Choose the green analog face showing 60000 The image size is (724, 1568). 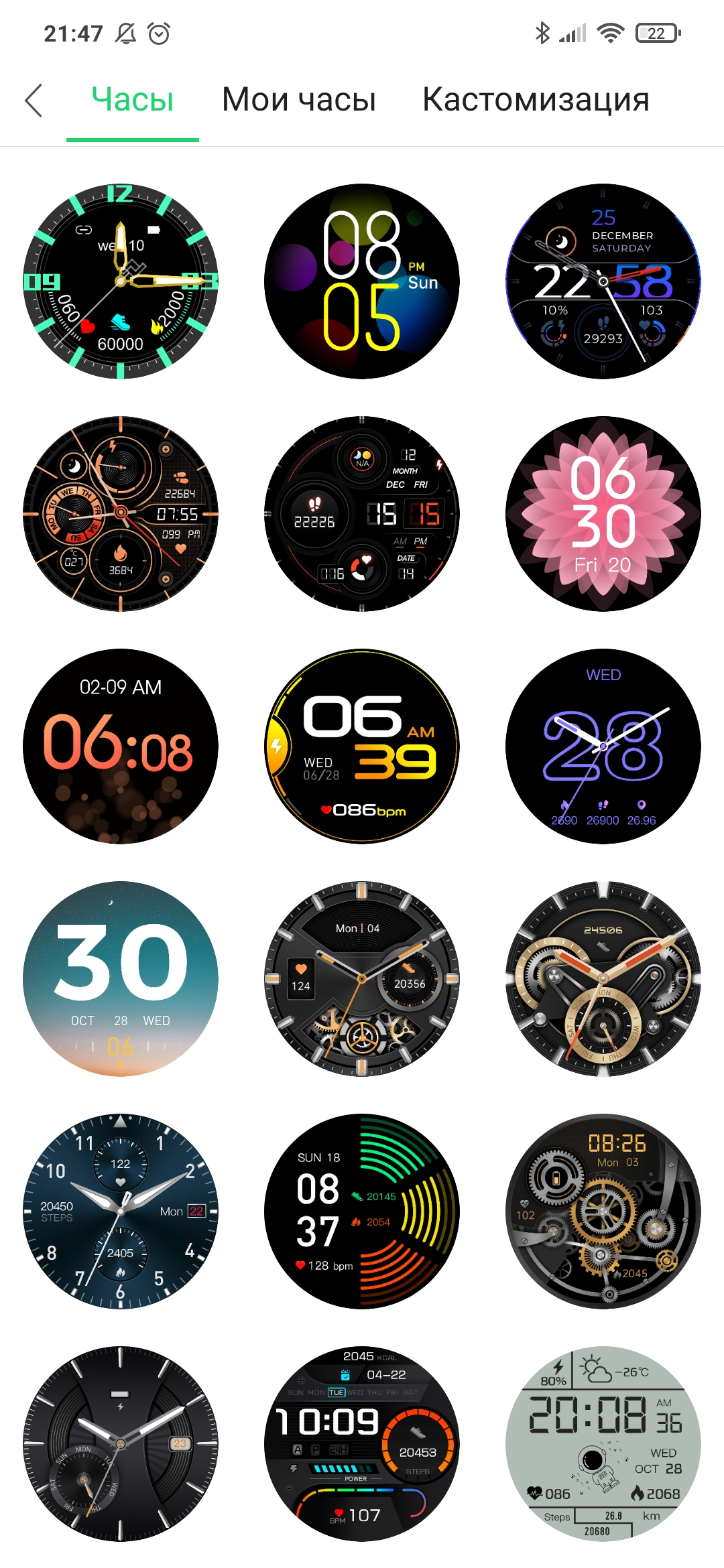tap(121, 281)
